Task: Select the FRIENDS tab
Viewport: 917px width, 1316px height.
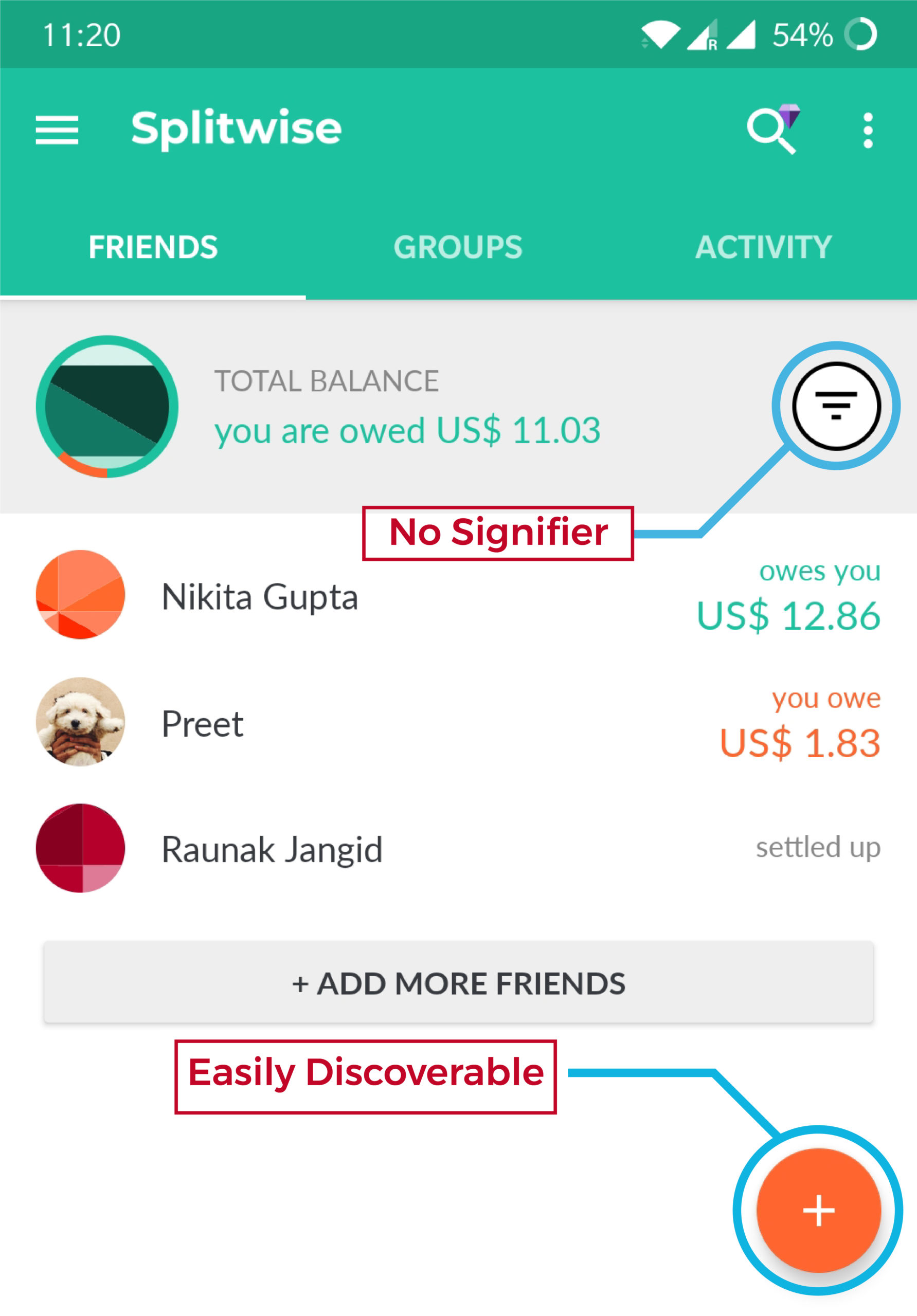Action: (152, 247)
